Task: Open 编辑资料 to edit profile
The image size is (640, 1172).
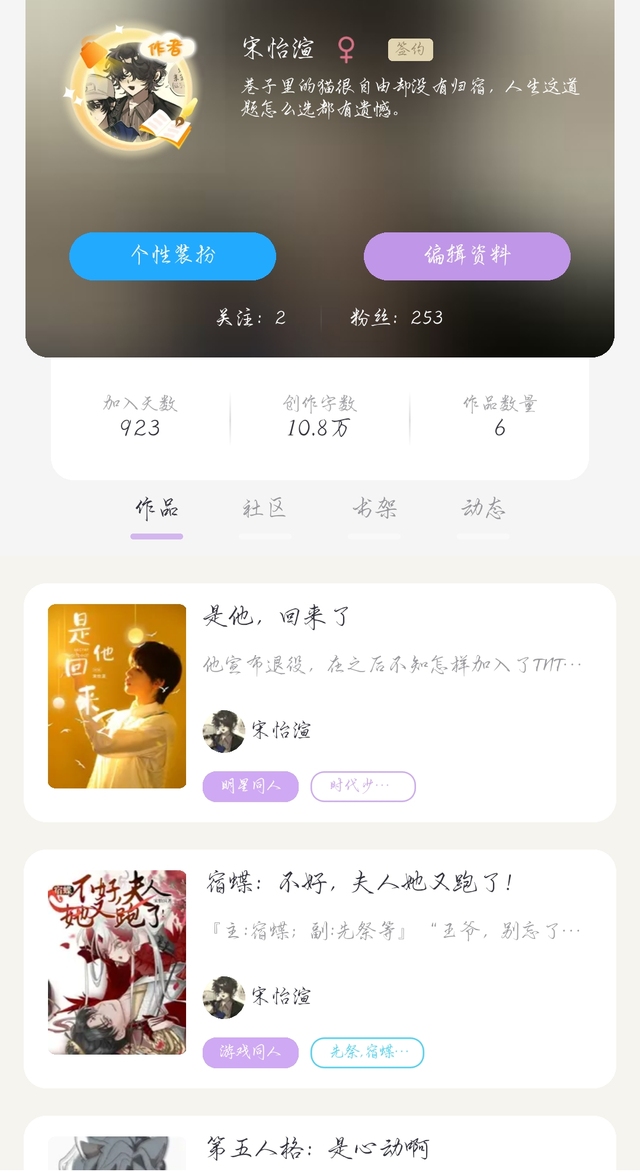Action: (467, 256)
